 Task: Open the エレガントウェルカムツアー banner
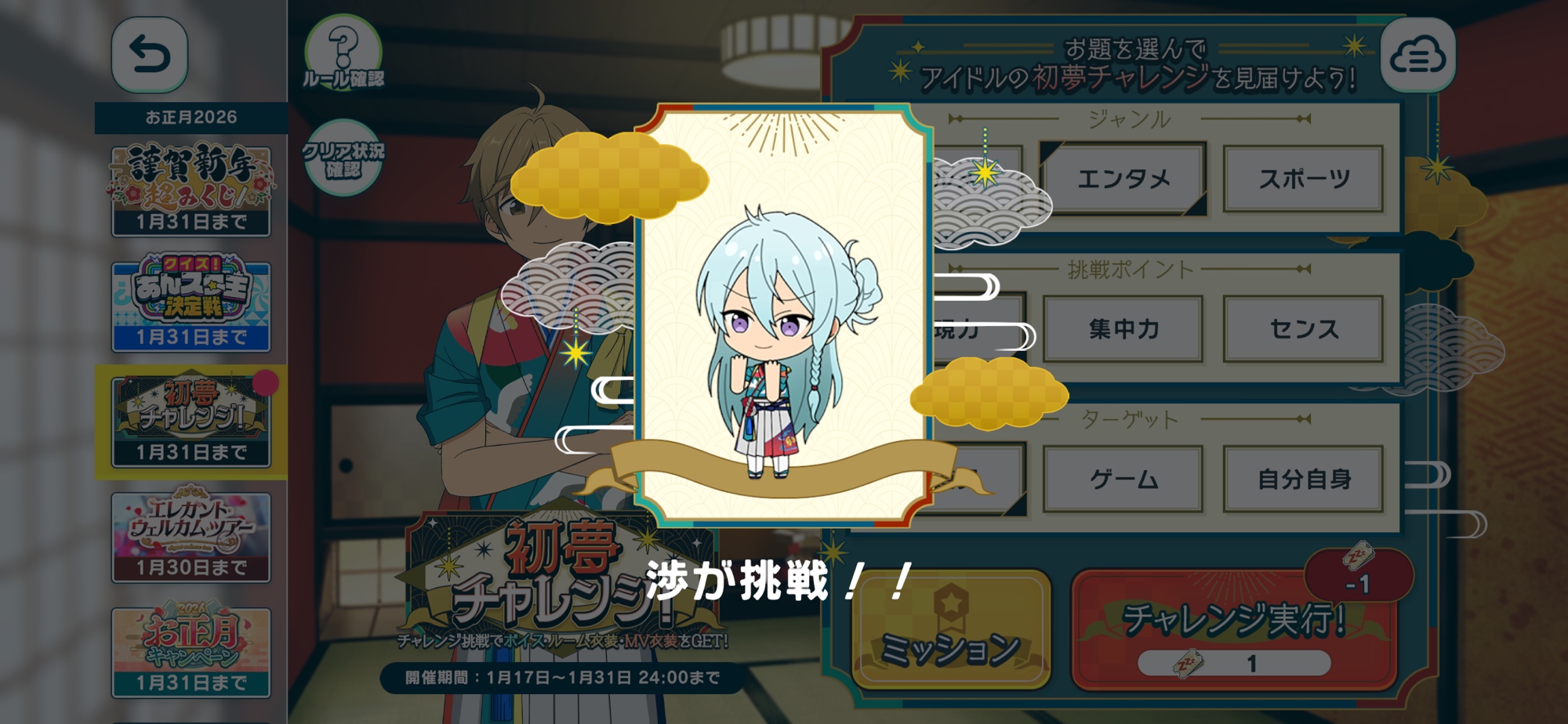point(191,537)
